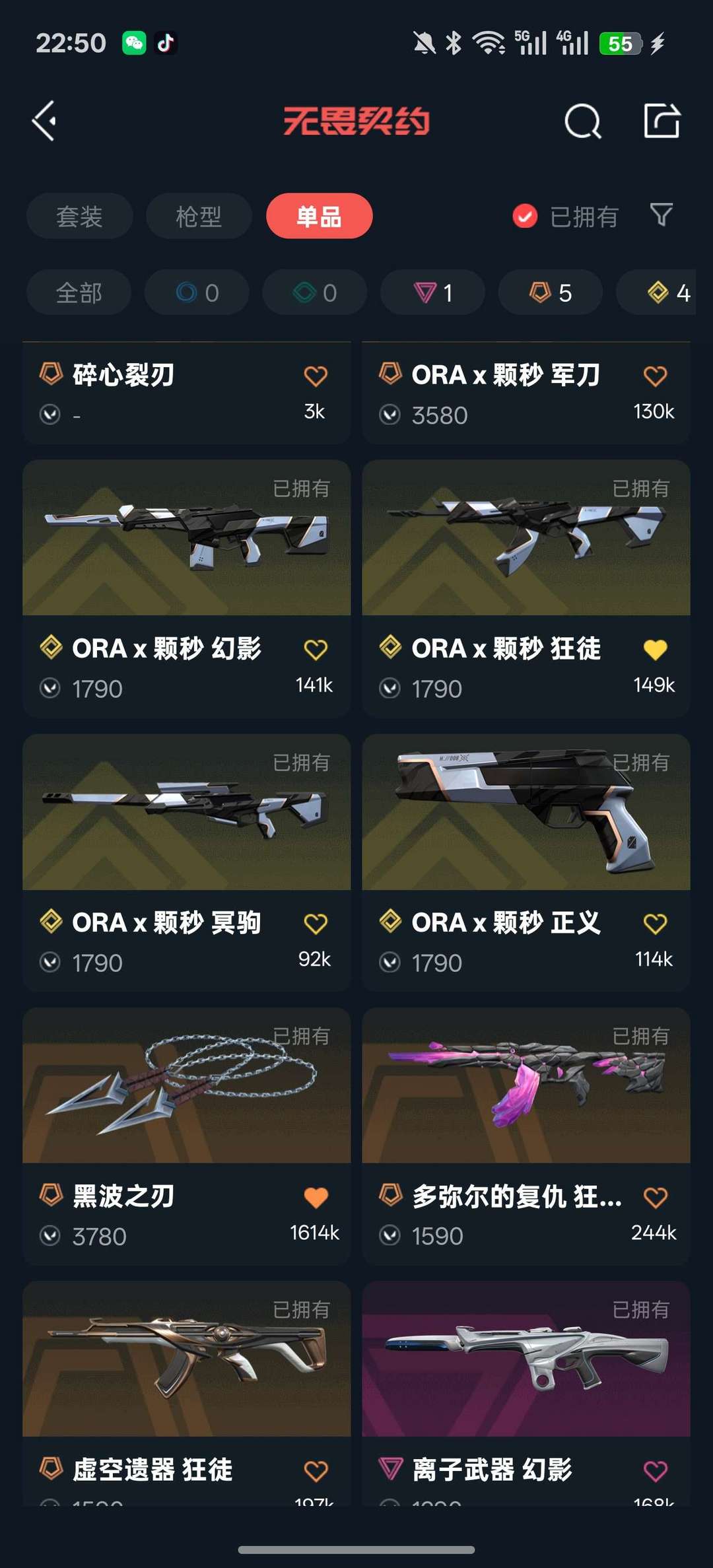Go back using the top-left arrow

pyautogui.click(x=44, y=121)
